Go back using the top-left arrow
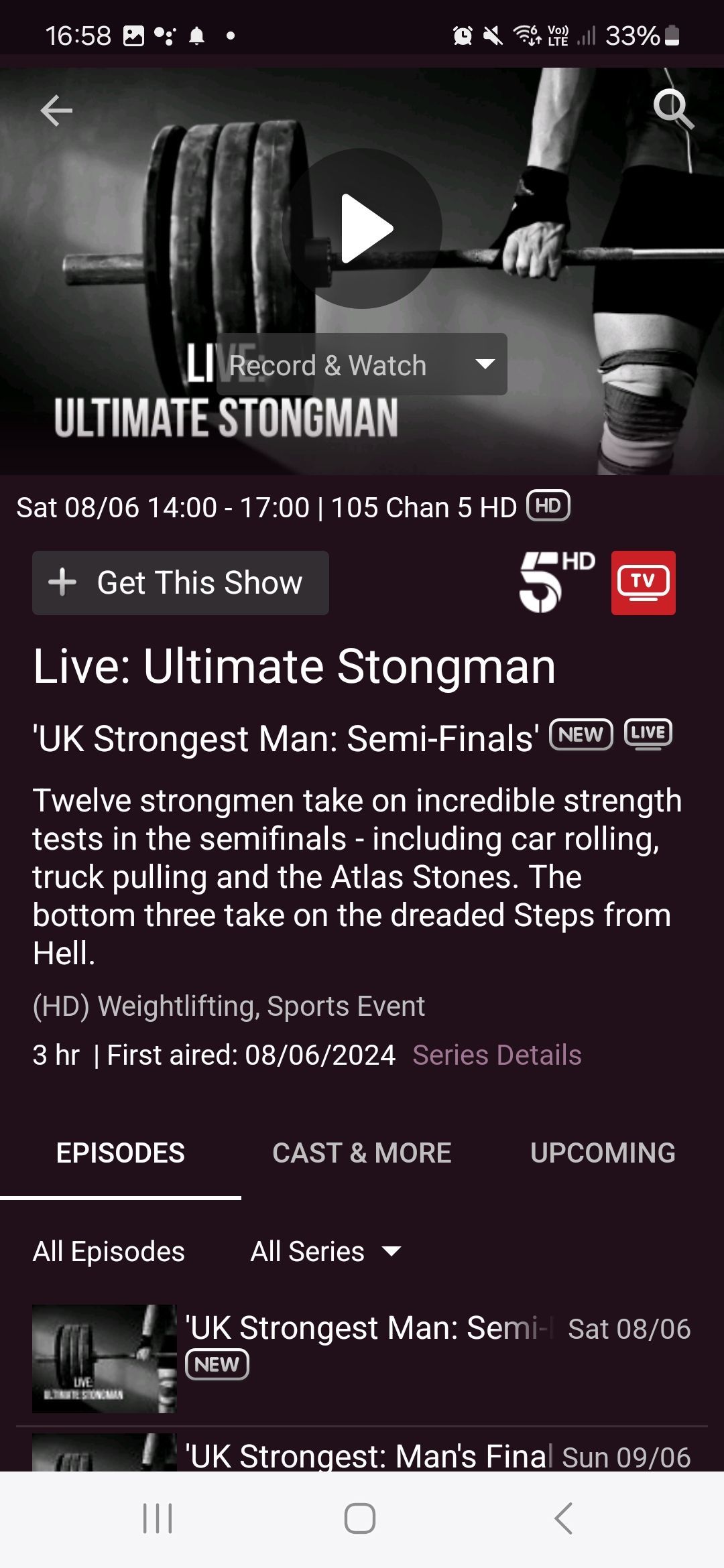The image size is (724, 1568). (x=56, y=111)
